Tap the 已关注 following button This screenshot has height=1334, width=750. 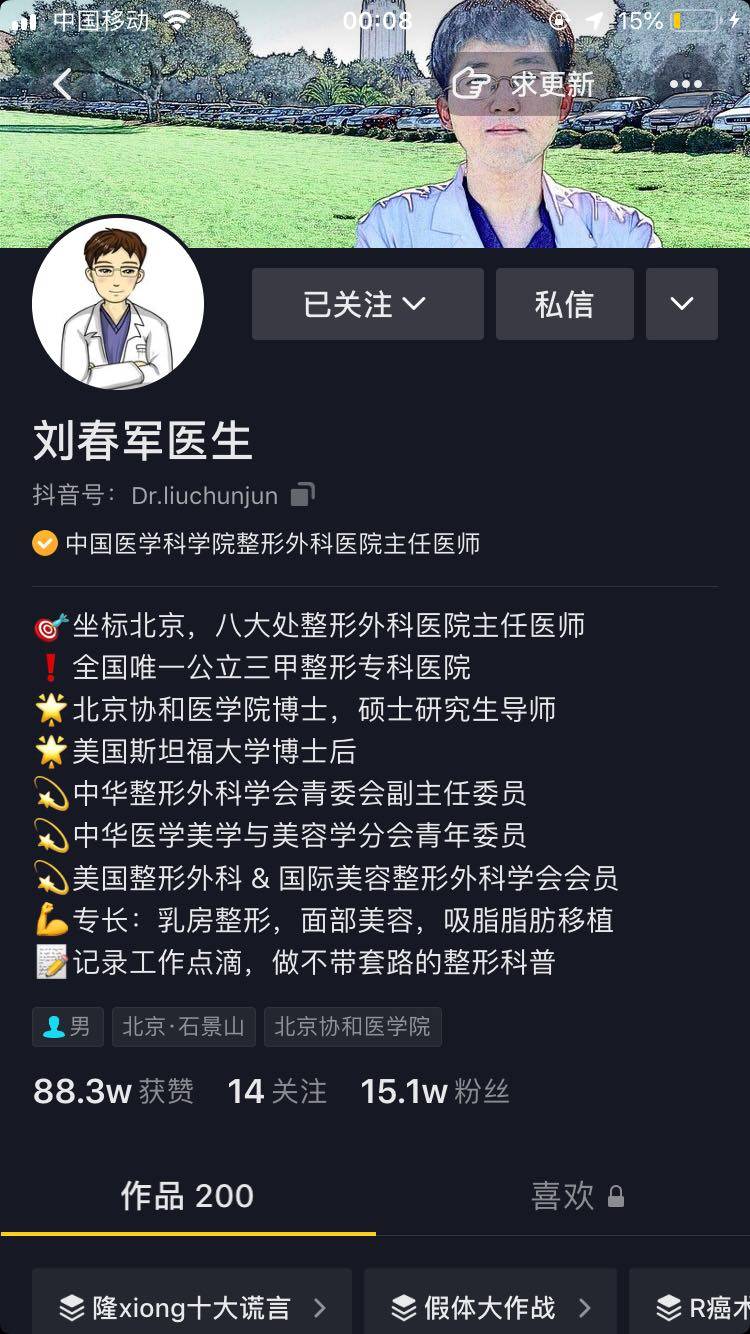click(x=367, y=304)
